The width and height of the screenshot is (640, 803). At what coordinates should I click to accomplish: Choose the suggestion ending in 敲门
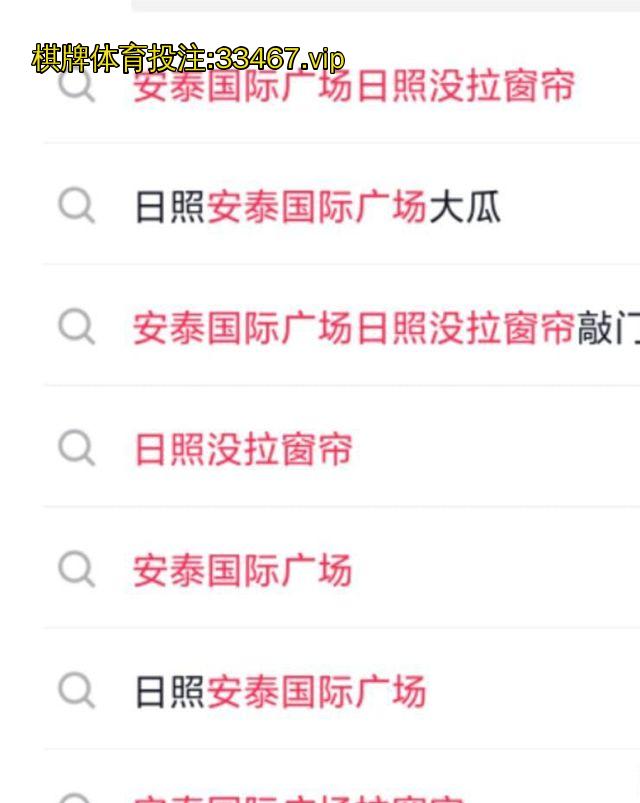point(385,328)
